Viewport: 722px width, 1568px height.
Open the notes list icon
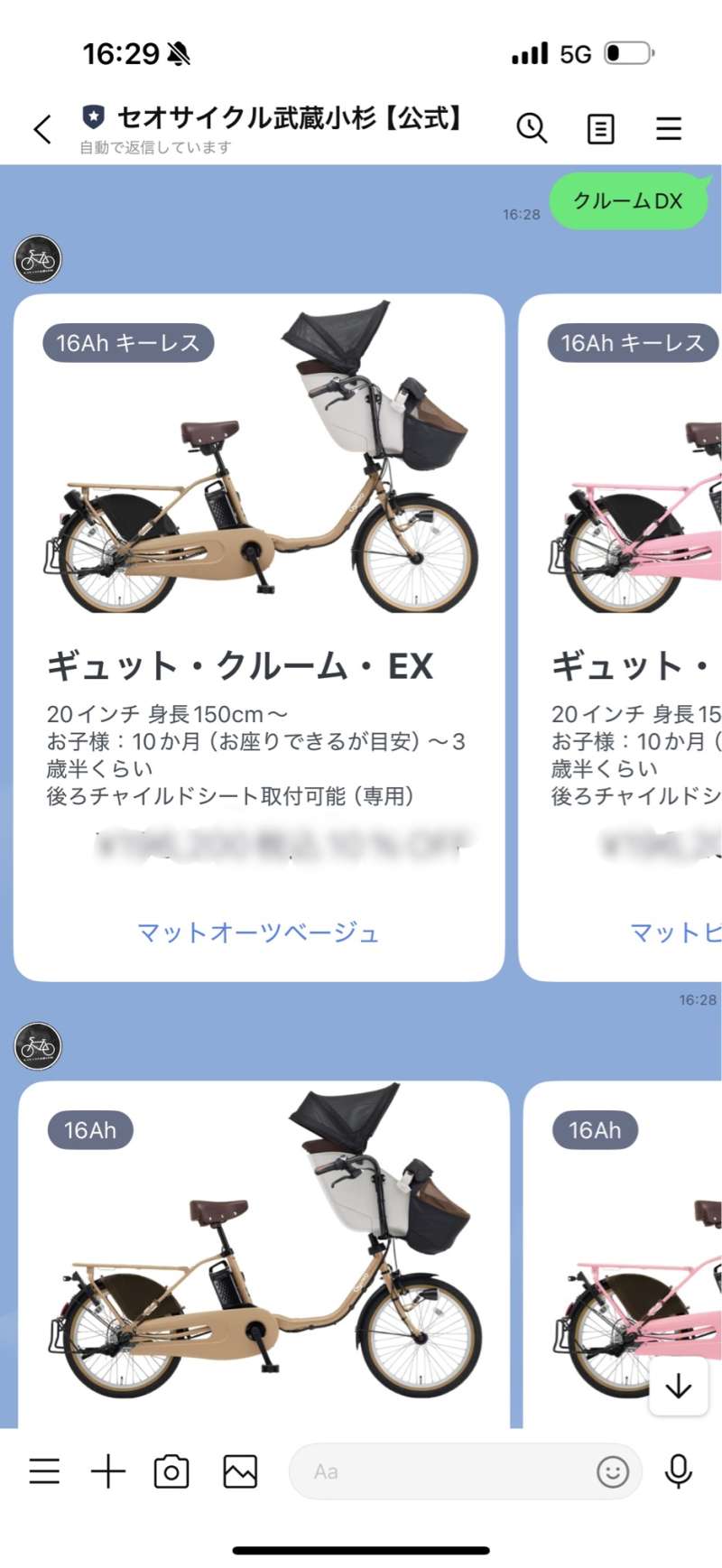pyautogui.click(x=600, y=129)
